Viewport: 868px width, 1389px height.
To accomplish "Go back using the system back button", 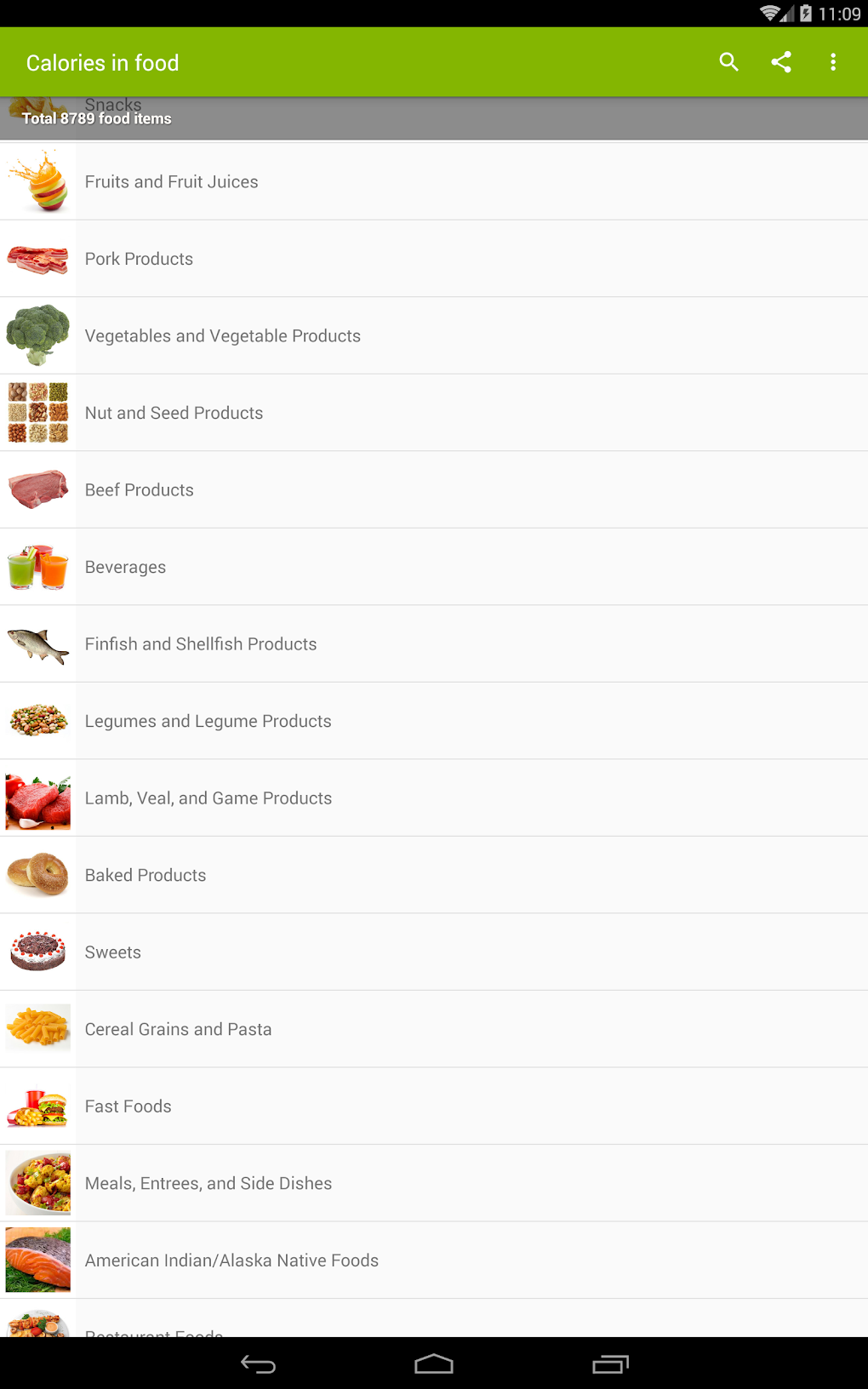I will [x=258, y=1364].
